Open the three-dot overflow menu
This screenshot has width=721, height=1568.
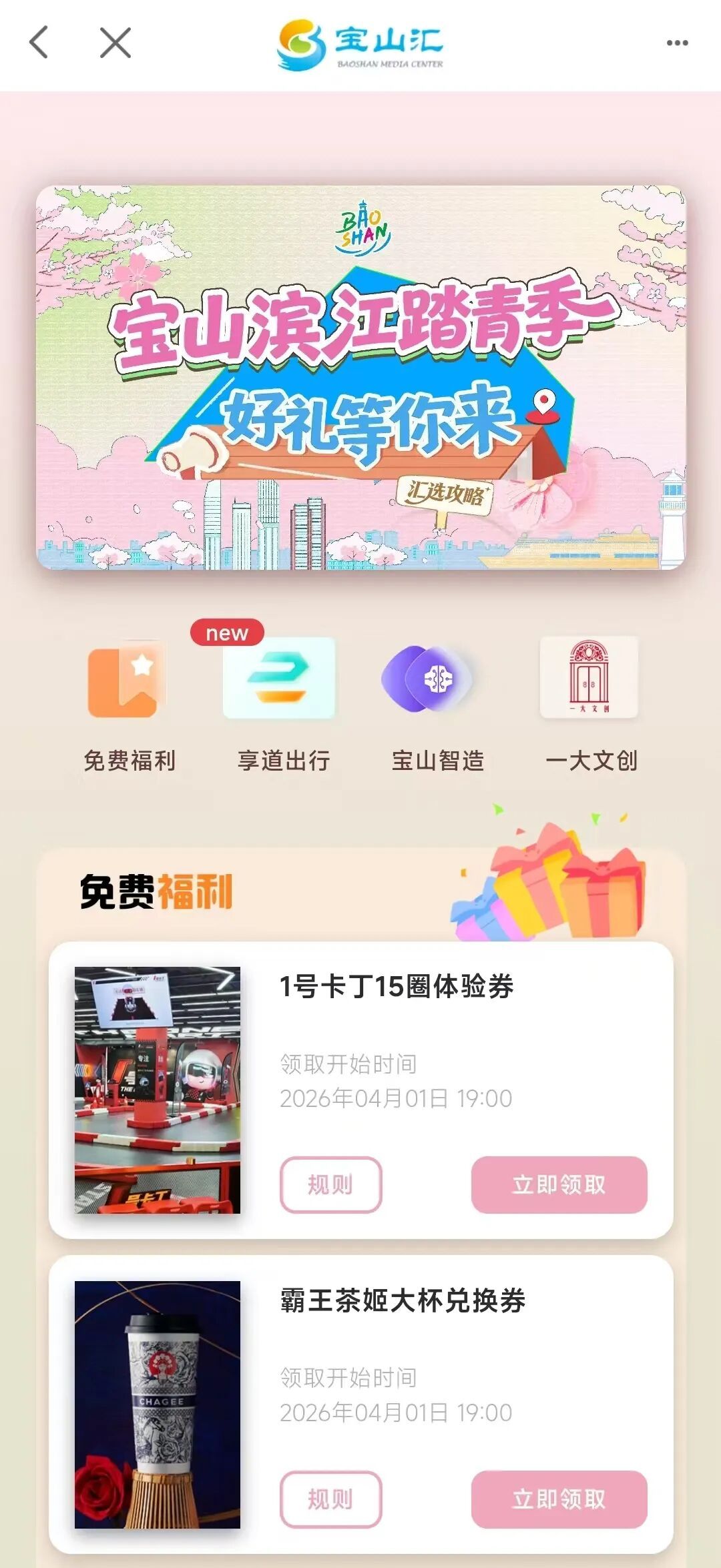(x=677, y=43)
